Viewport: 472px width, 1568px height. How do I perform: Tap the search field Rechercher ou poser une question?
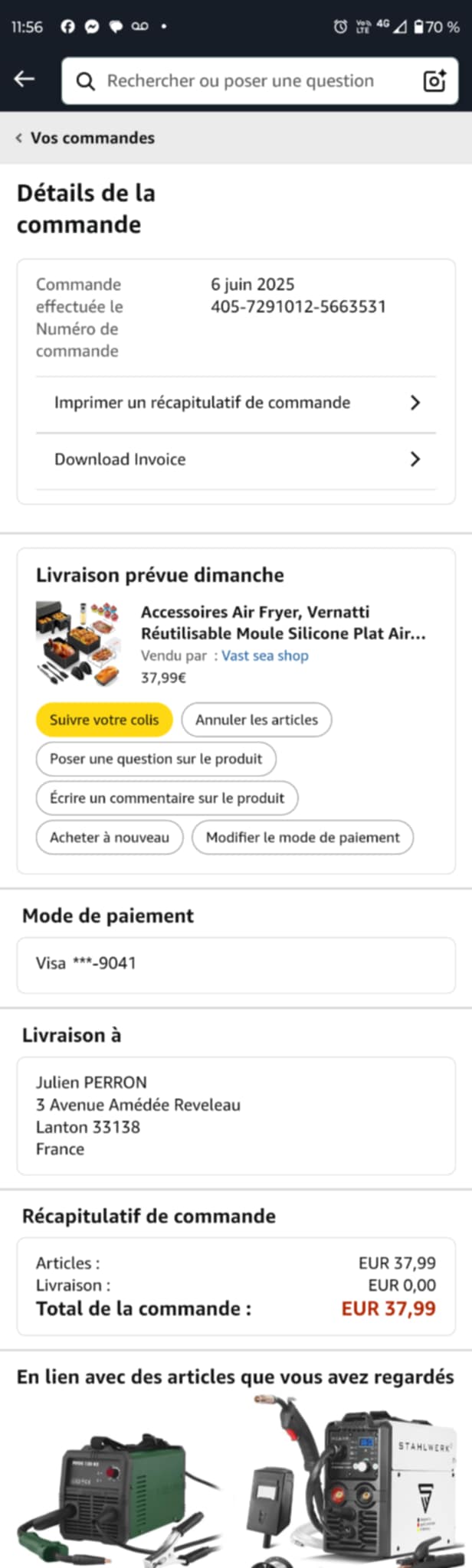point(240,81)
